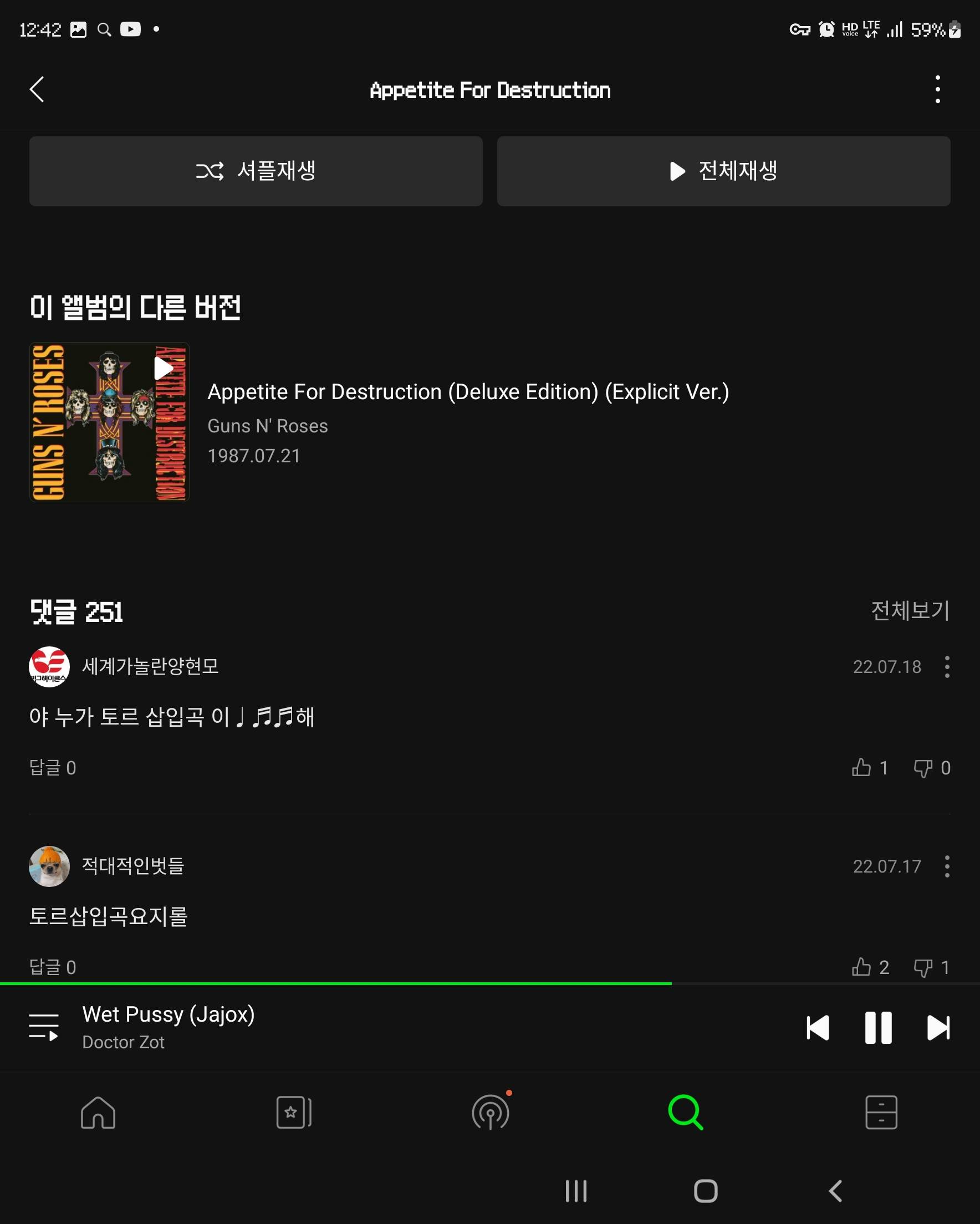Open recent apps from the navigation bar
This screenshot has height=1224, width=980.
576,1191
